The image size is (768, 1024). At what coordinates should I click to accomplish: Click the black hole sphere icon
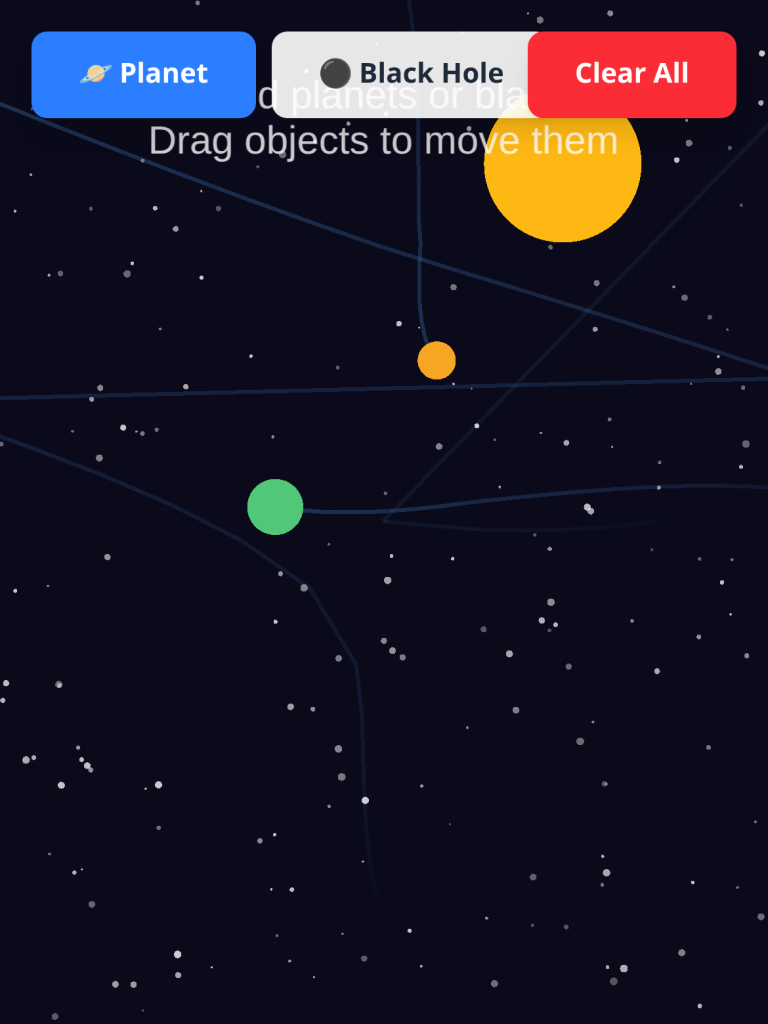pyautogui.click(x=336, y=72)
